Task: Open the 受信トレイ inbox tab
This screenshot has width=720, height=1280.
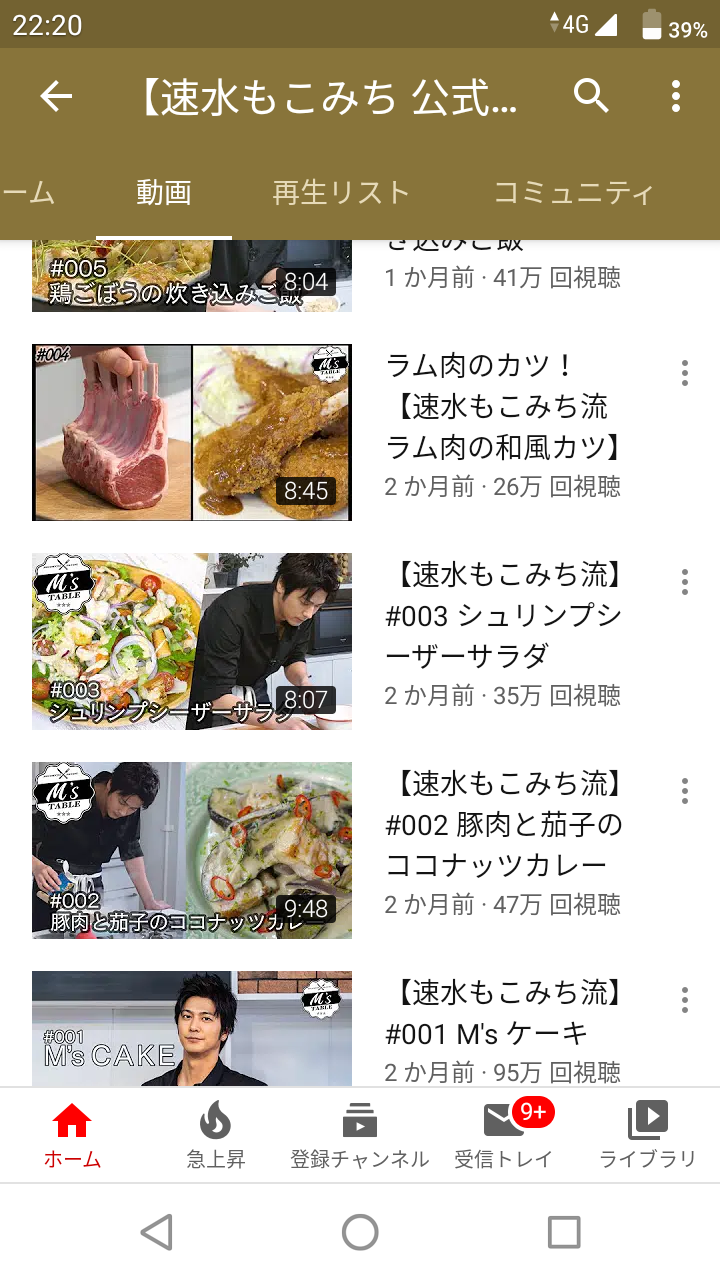Action: click(x=504, y=1136)
